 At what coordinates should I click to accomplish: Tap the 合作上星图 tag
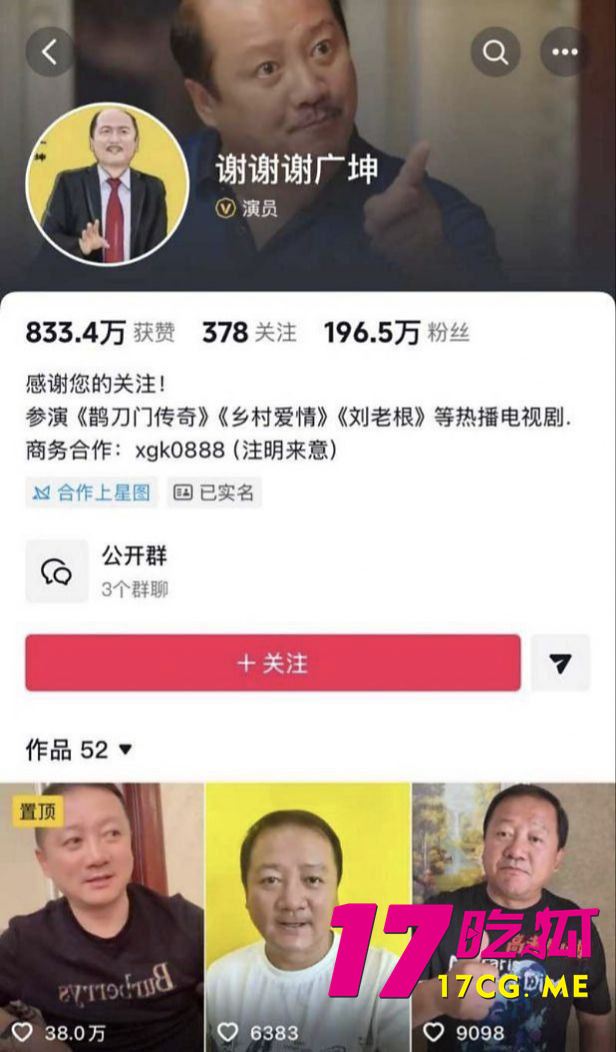pyautogui.click(x=91, y=492)
